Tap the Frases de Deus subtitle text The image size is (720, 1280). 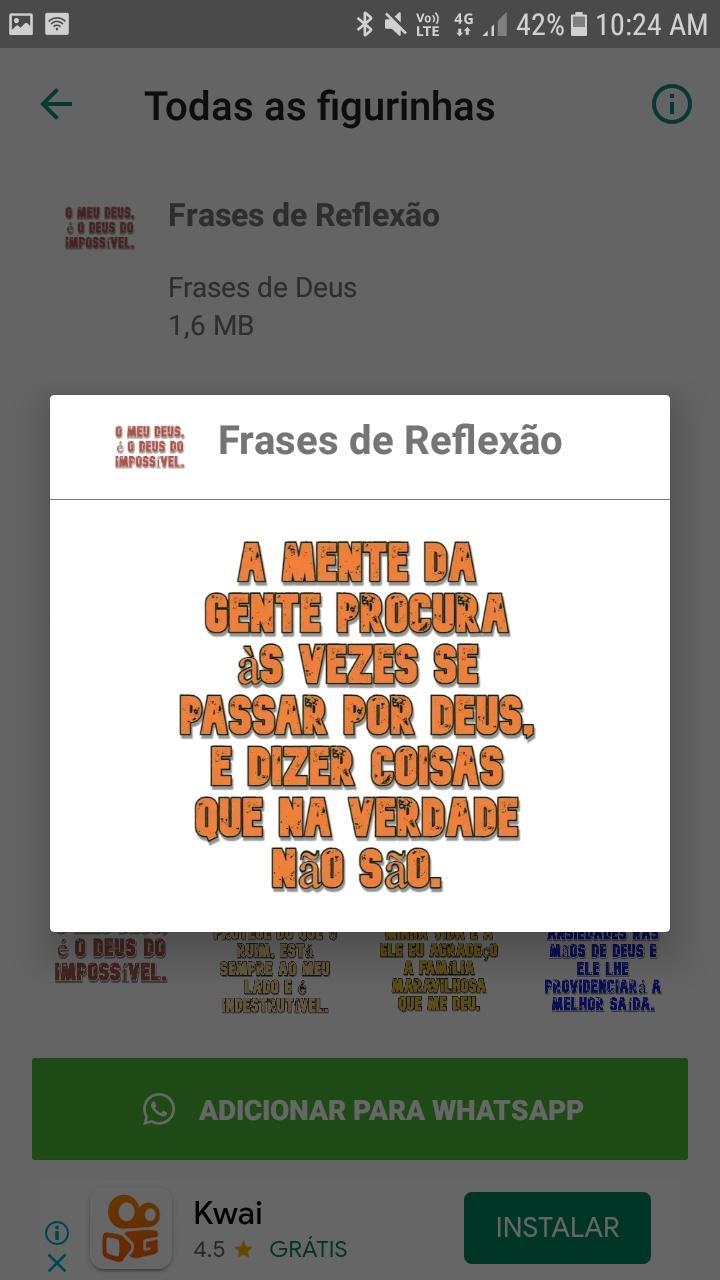click(x=262, y=288)
